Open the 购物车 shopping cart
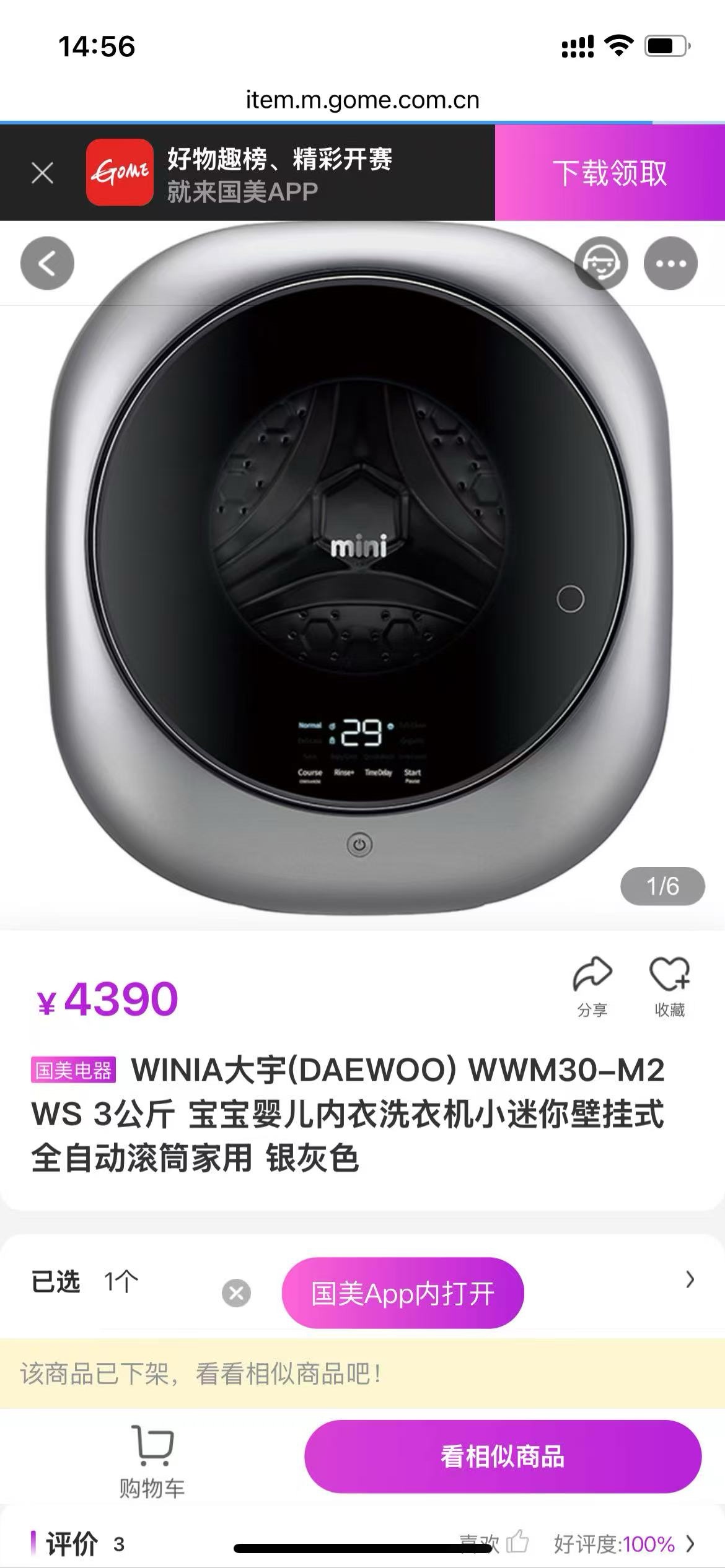 [152, 1460]
